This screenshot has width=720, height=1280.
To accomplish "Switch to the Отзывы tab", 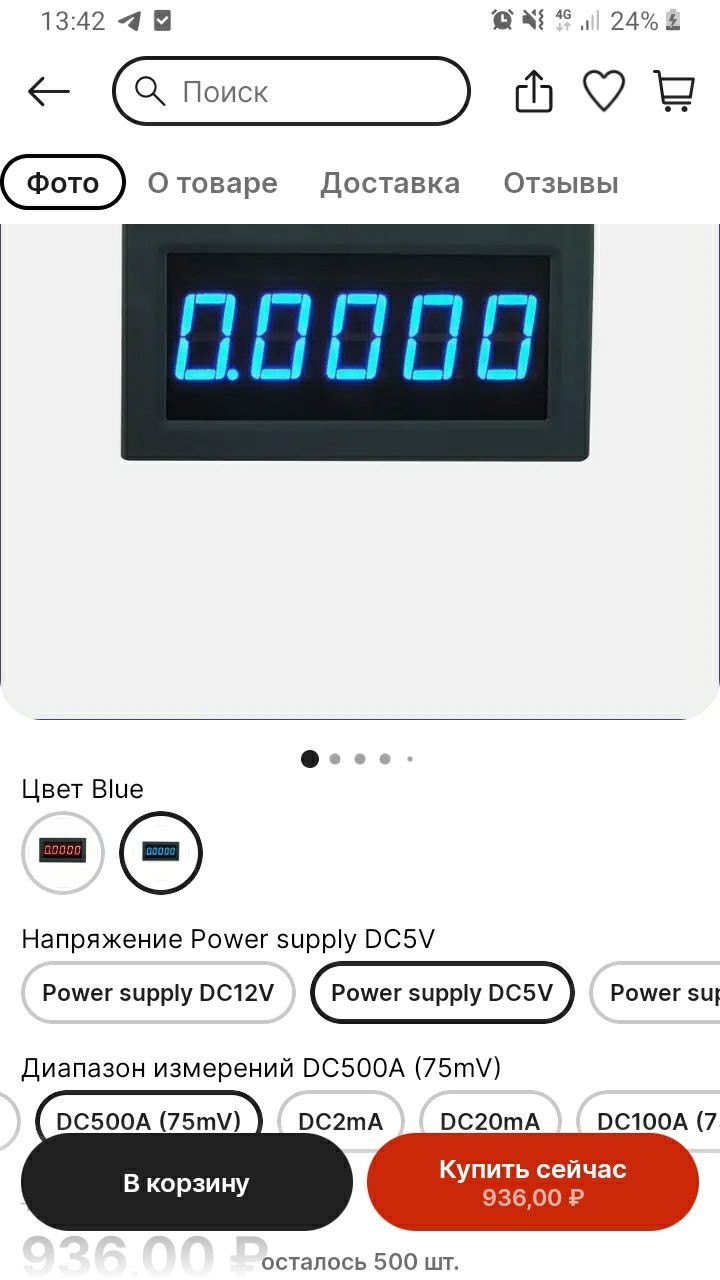I will point(561,183).
